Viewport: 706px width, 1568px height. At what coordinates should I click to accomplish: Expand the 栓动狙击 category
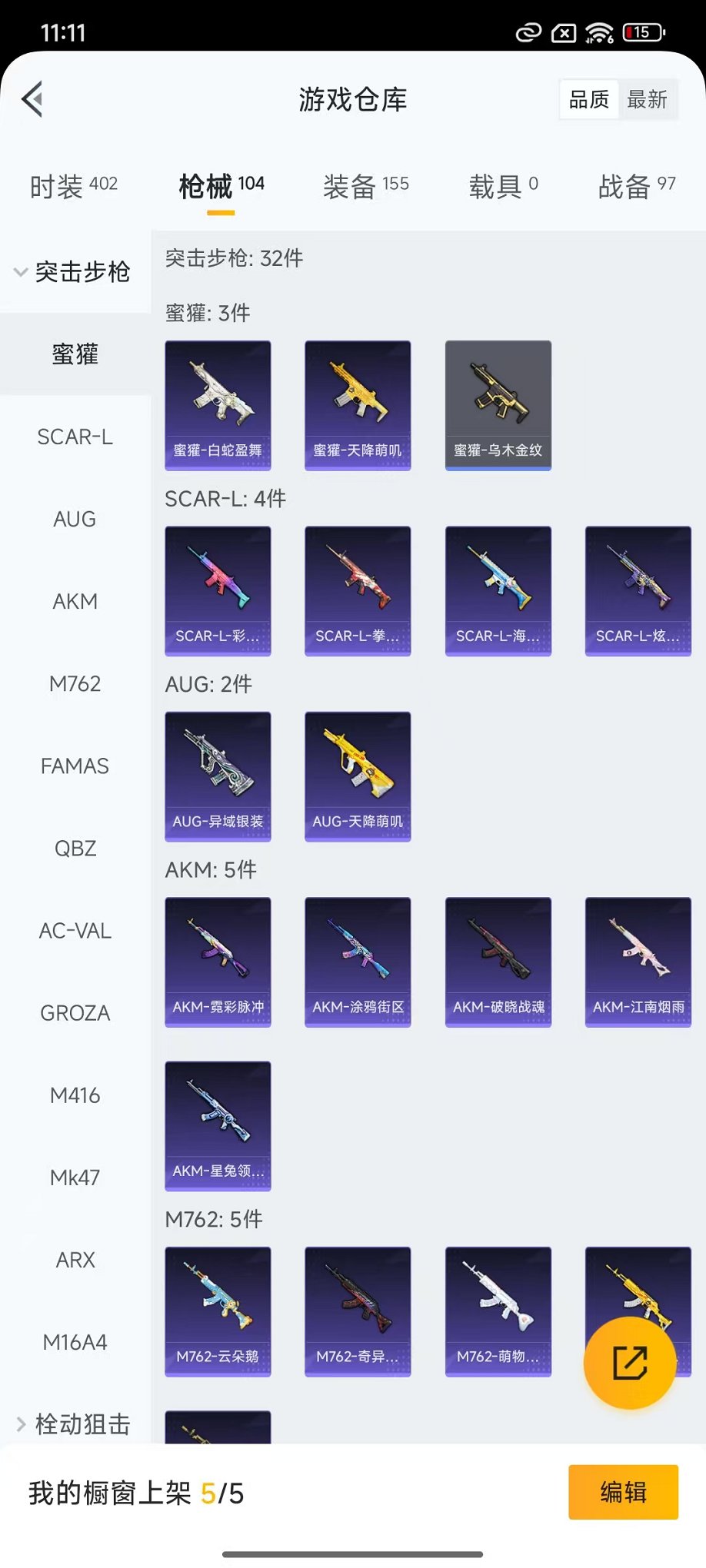click(x=73, y=1424)
